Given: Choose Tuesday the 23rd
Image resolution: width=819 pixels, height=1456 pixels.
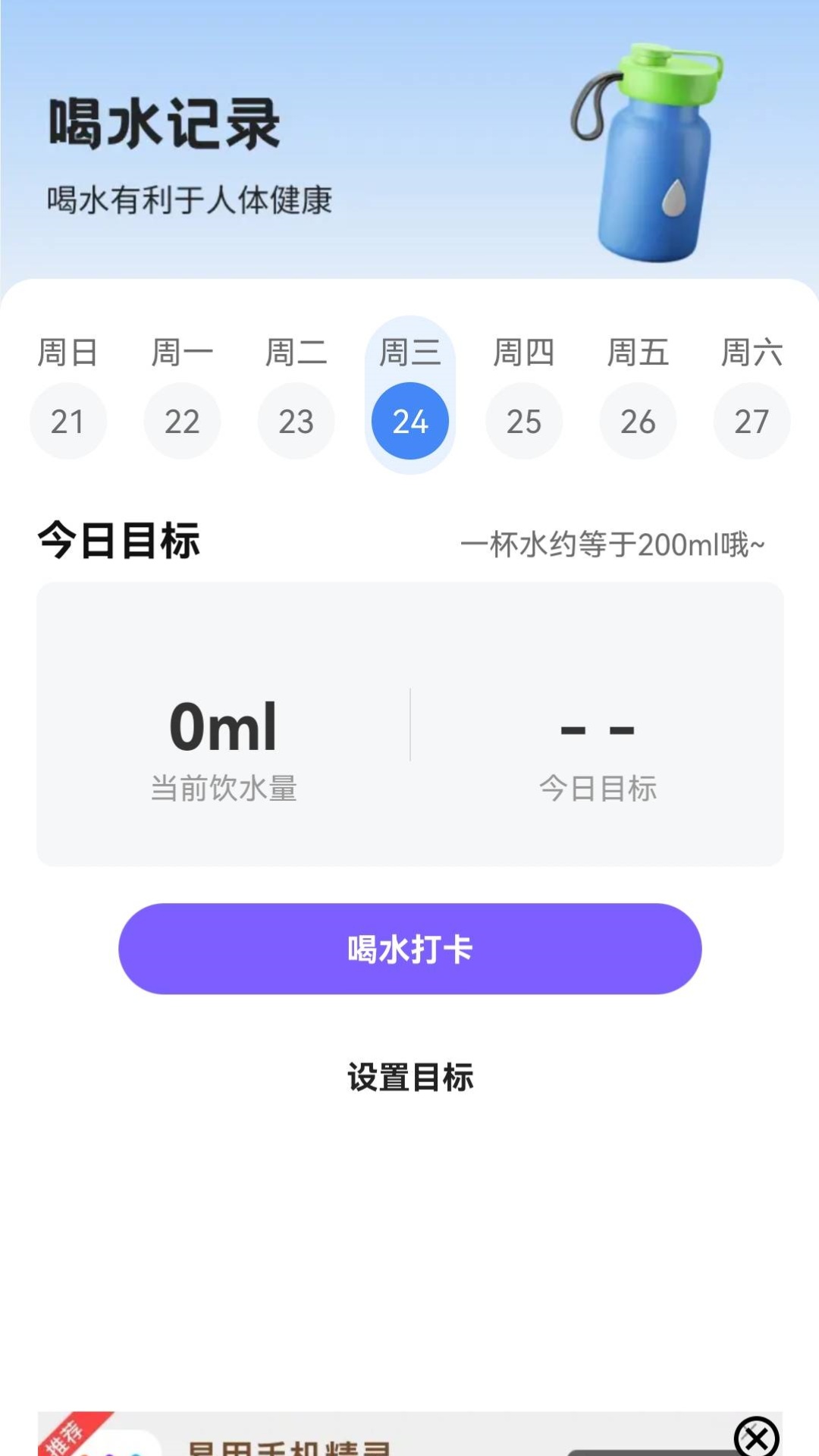Looking at the screenshot, I should 296,421.
